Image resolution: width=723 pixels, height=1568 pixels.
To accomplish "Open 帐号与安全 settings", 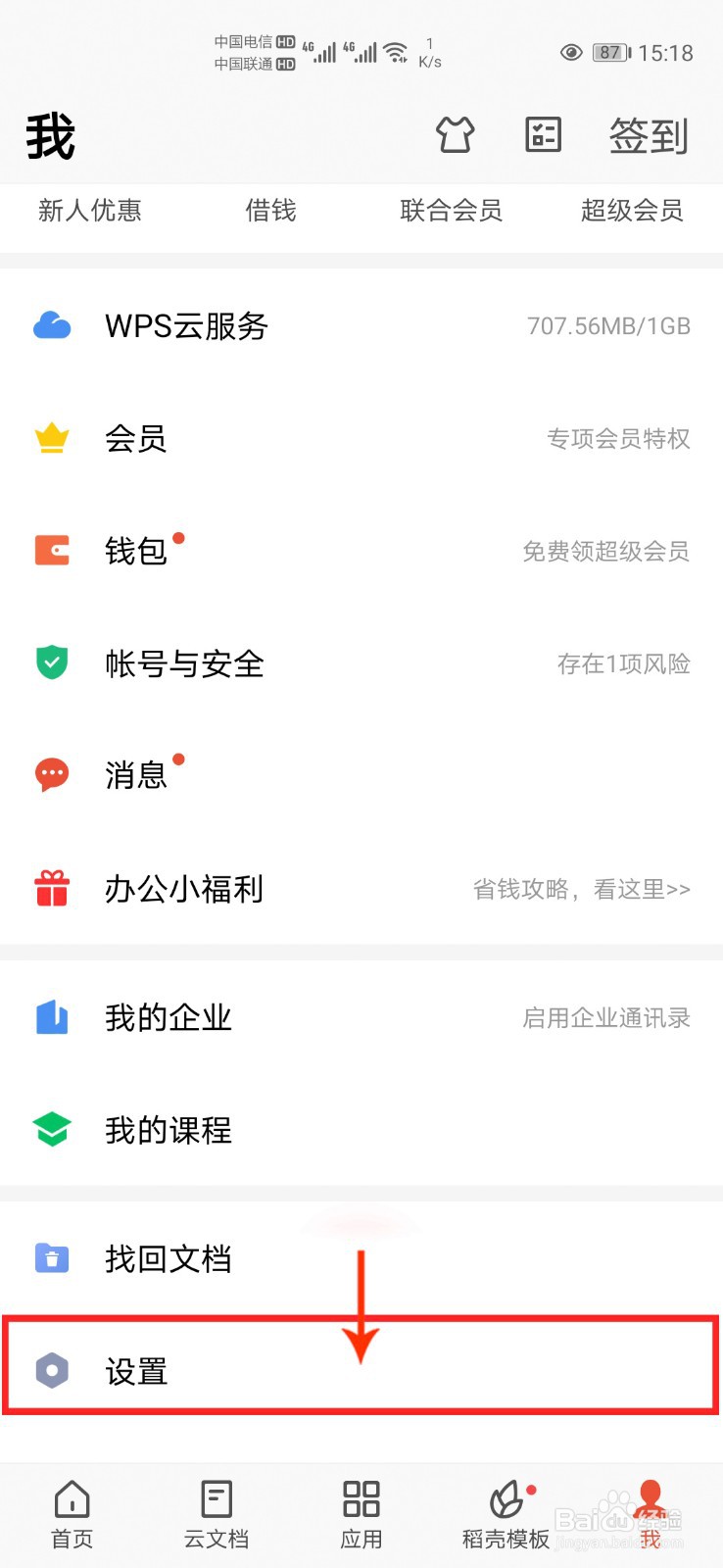I will pyautogui.click(x=361, y=663).
